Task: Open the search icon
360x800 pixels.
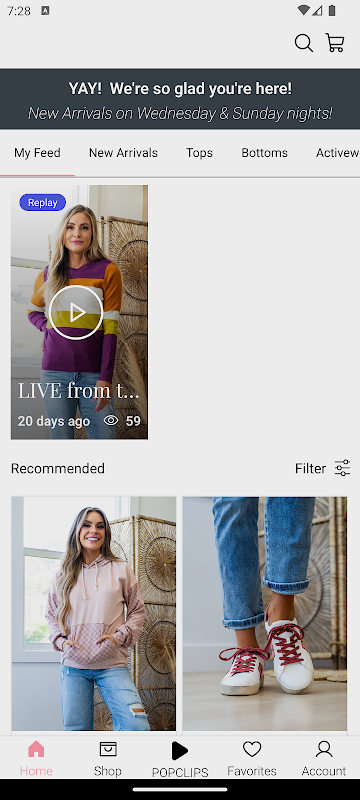Action: pos(303,43)
